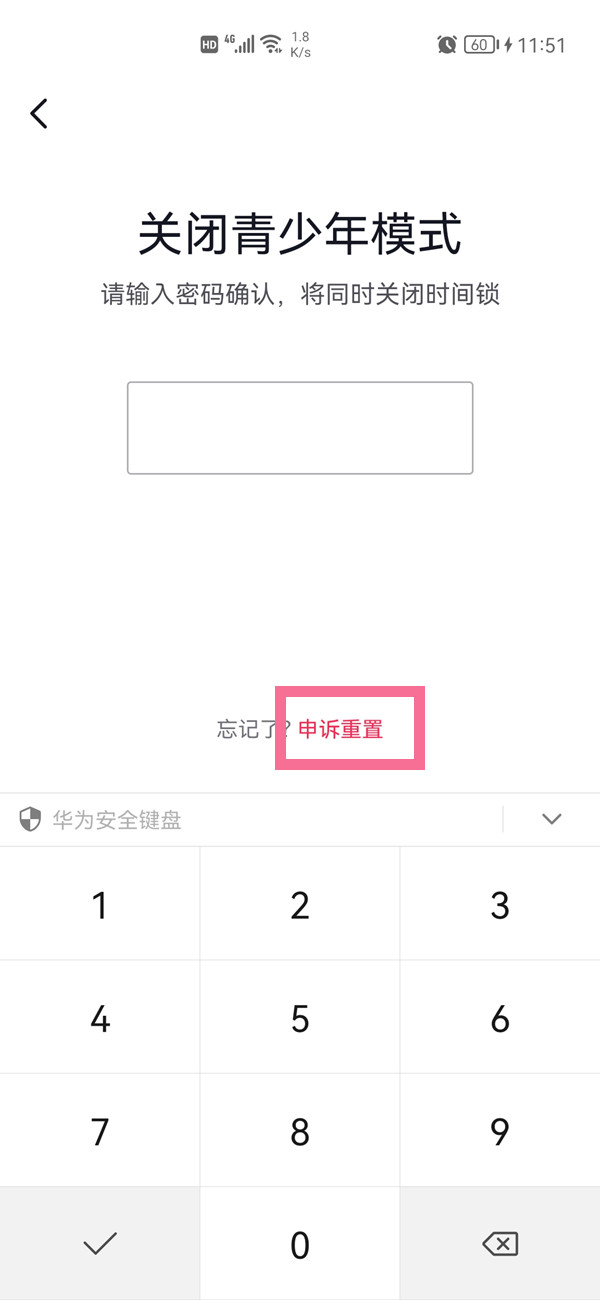Screen dimensions: 600x1300
Task: Tap the number 6 key
Action: (500, 1018)
